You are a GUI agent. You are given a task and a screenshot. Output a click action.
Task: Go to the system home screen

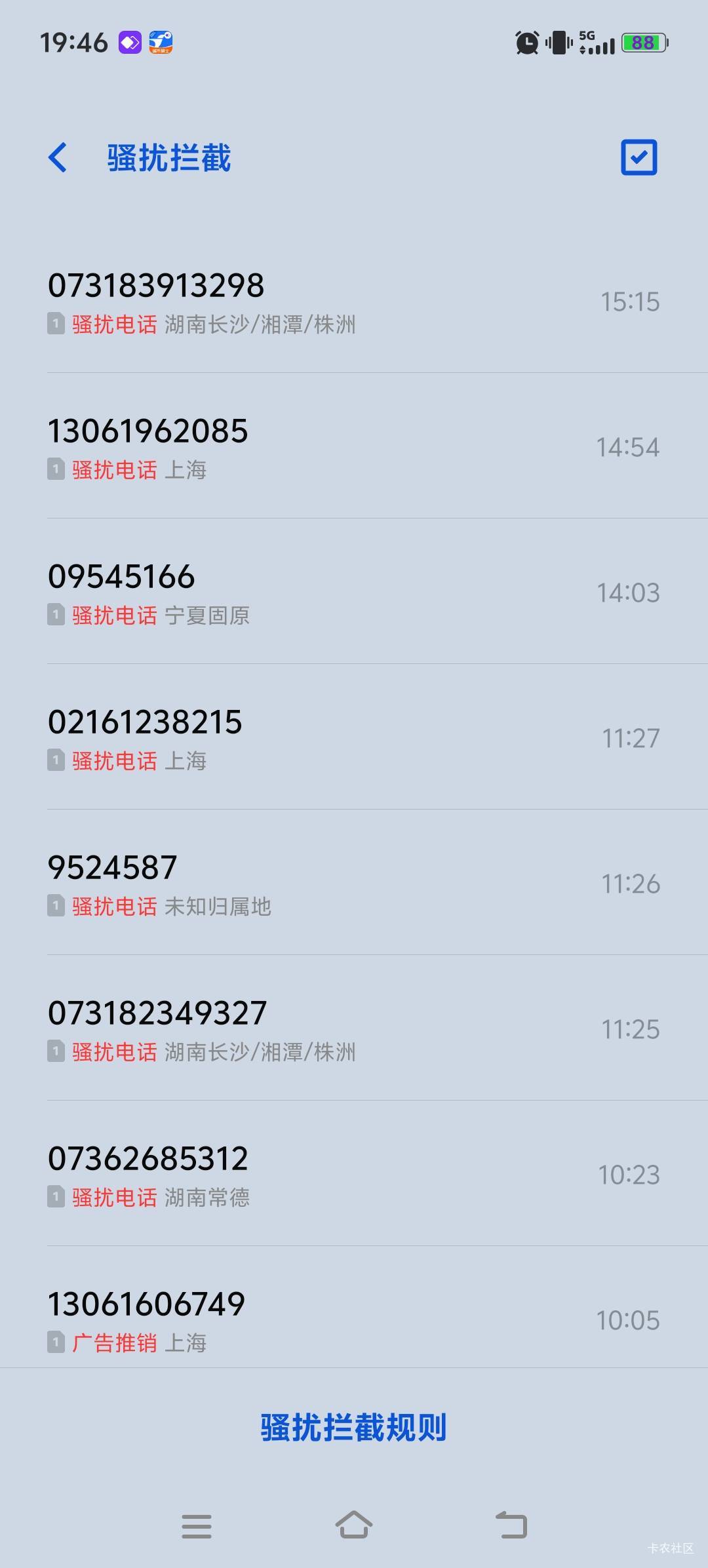tap(354, 1525)
